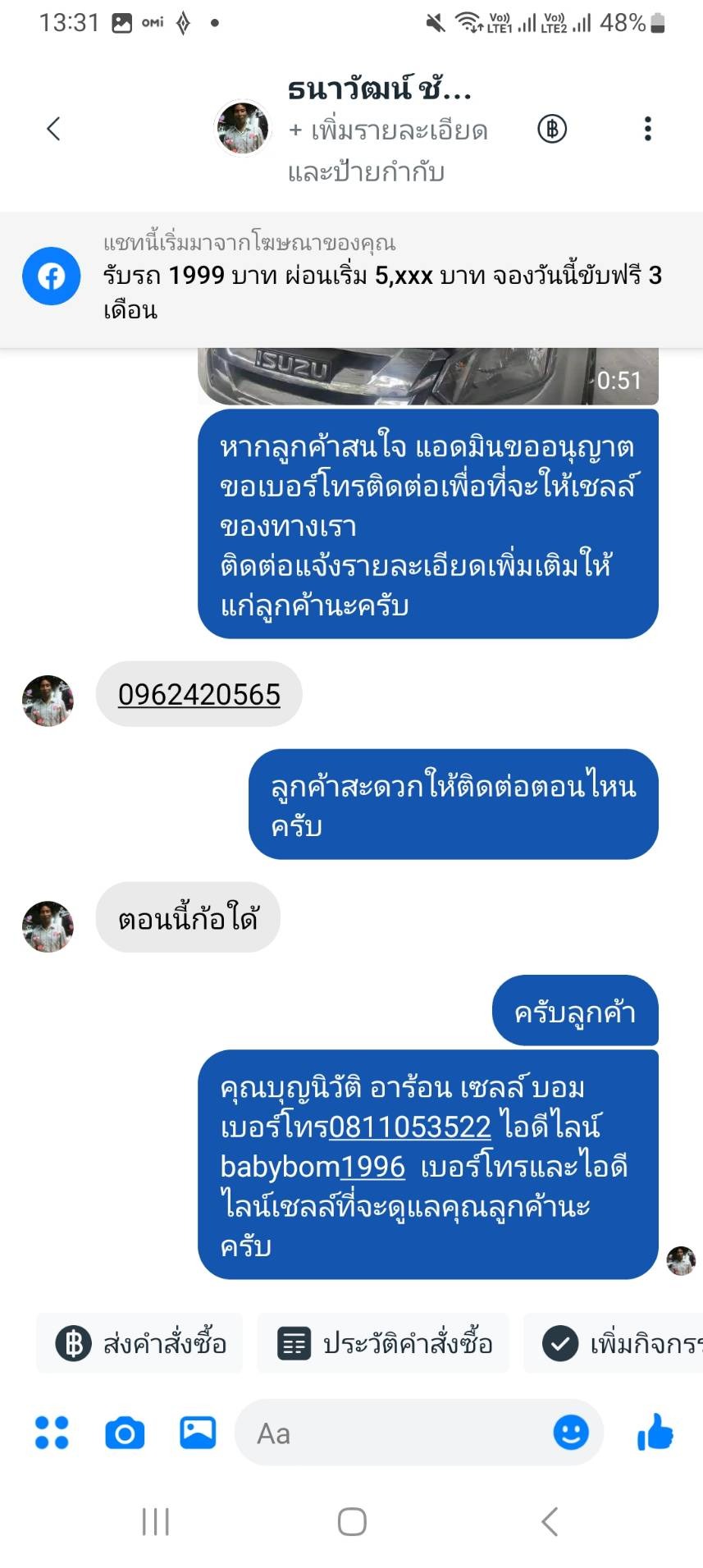Tap เพิ่มรายละเอียดและป้ายกำกับ to add labels
The width and height of the screenshot is (703, 1568).
point(387,151)
